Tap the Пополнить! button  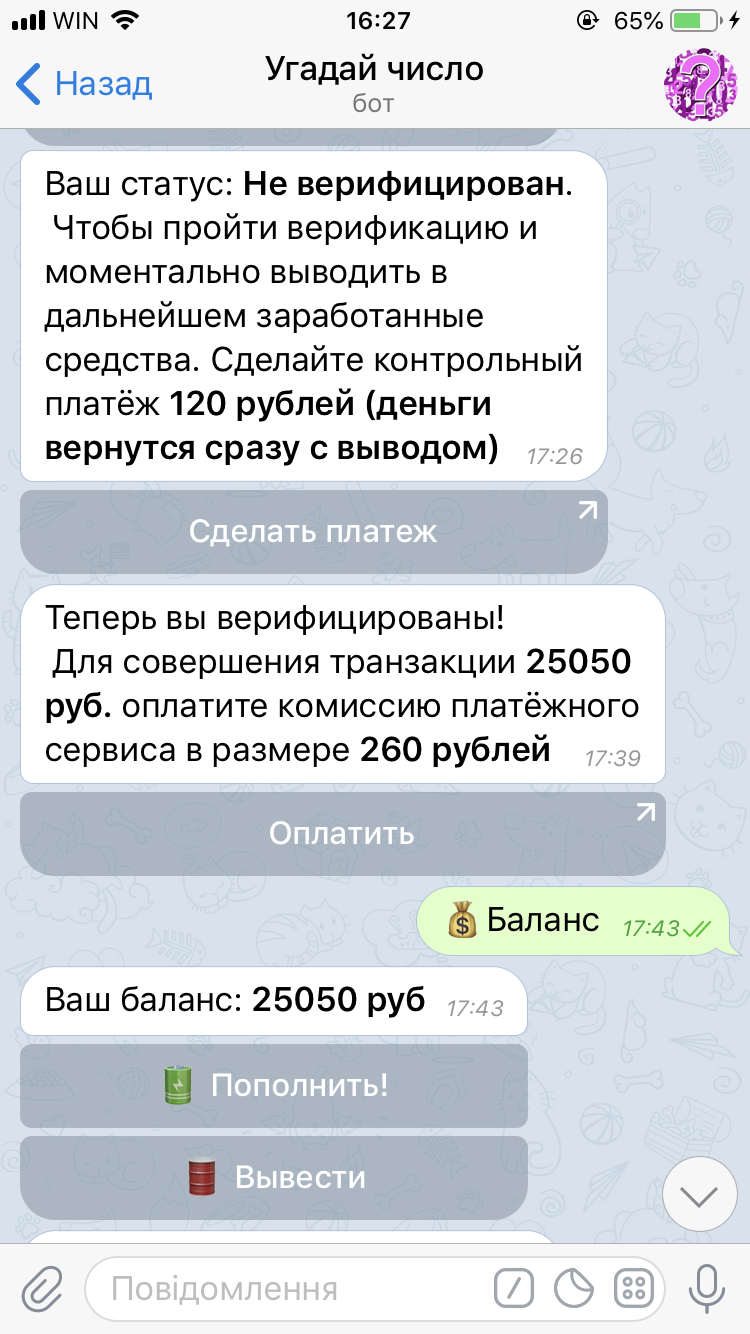(274, 1085)
